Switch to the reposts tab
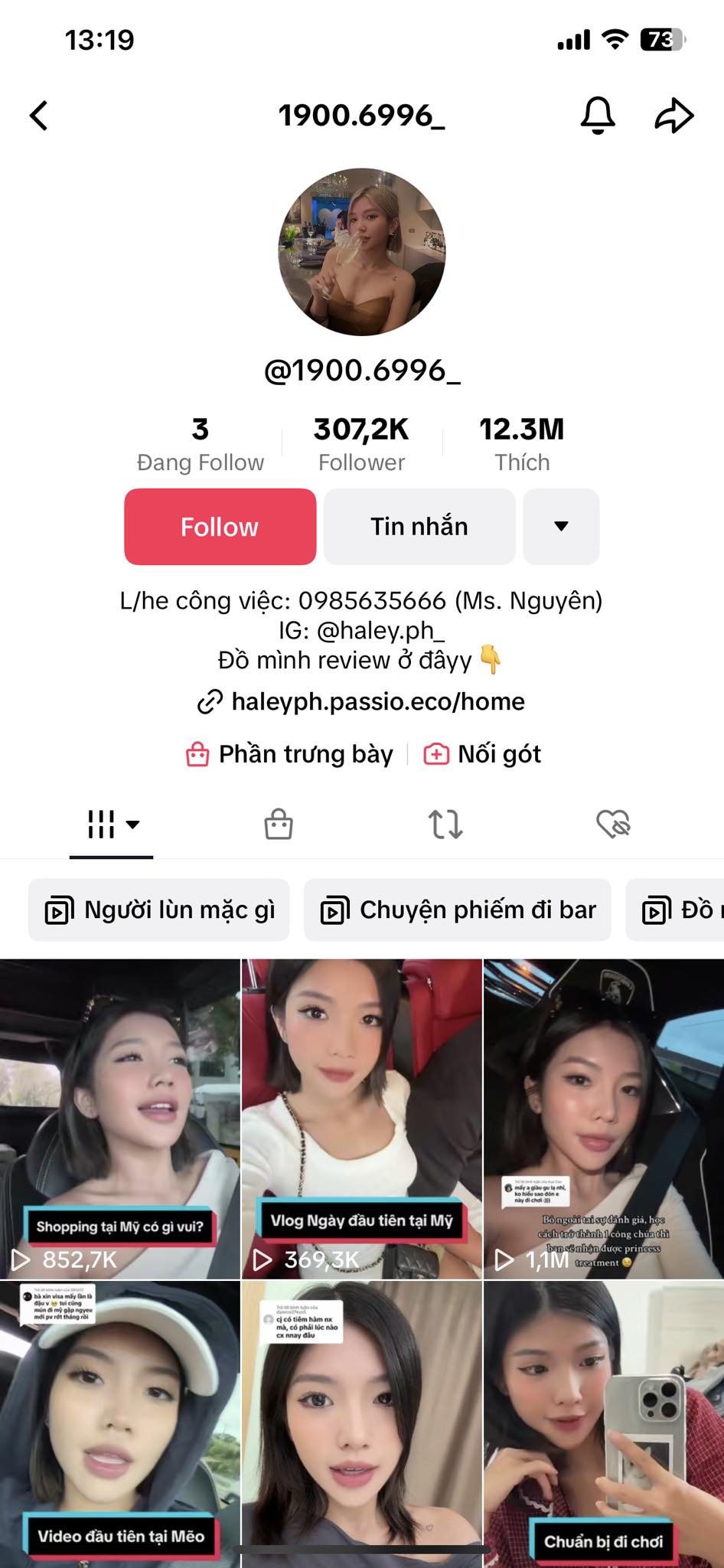 coord(445,825)
